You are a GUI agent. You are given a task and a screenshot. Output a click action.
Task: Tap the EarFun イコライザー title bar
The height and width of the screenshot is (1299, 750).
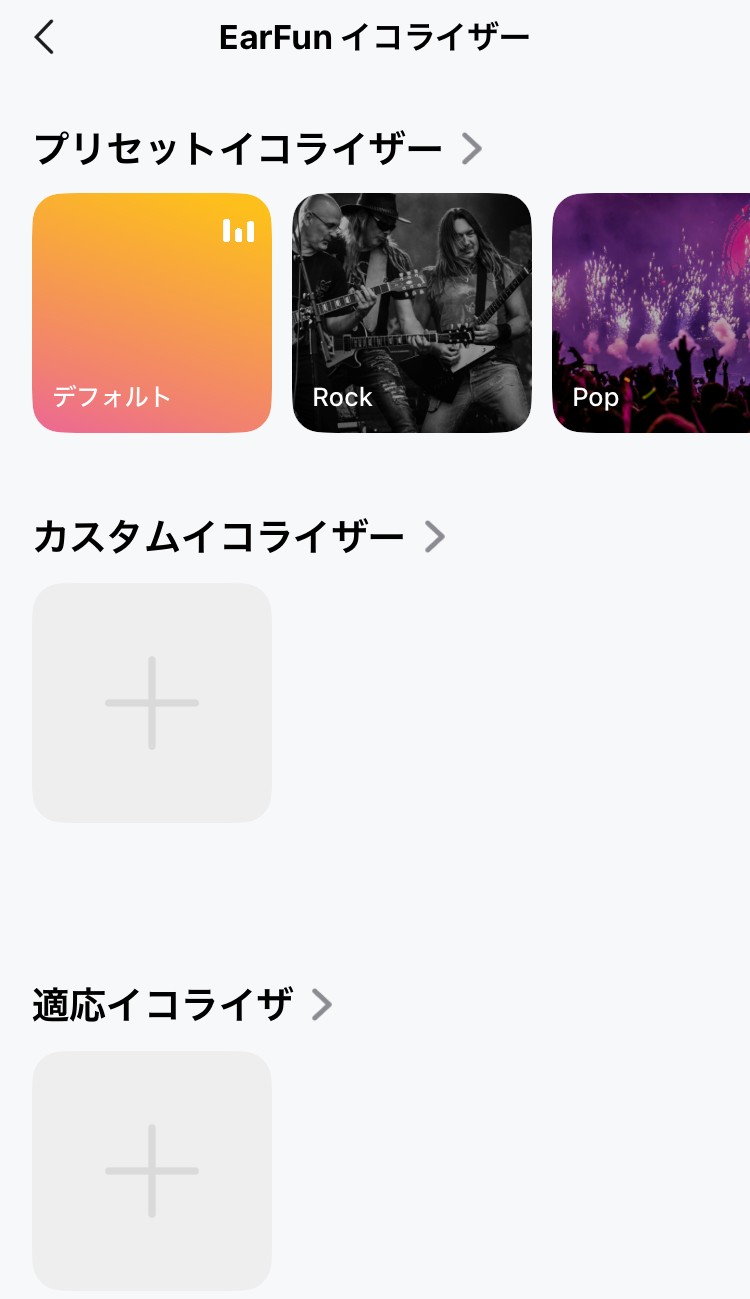point(375,35)
